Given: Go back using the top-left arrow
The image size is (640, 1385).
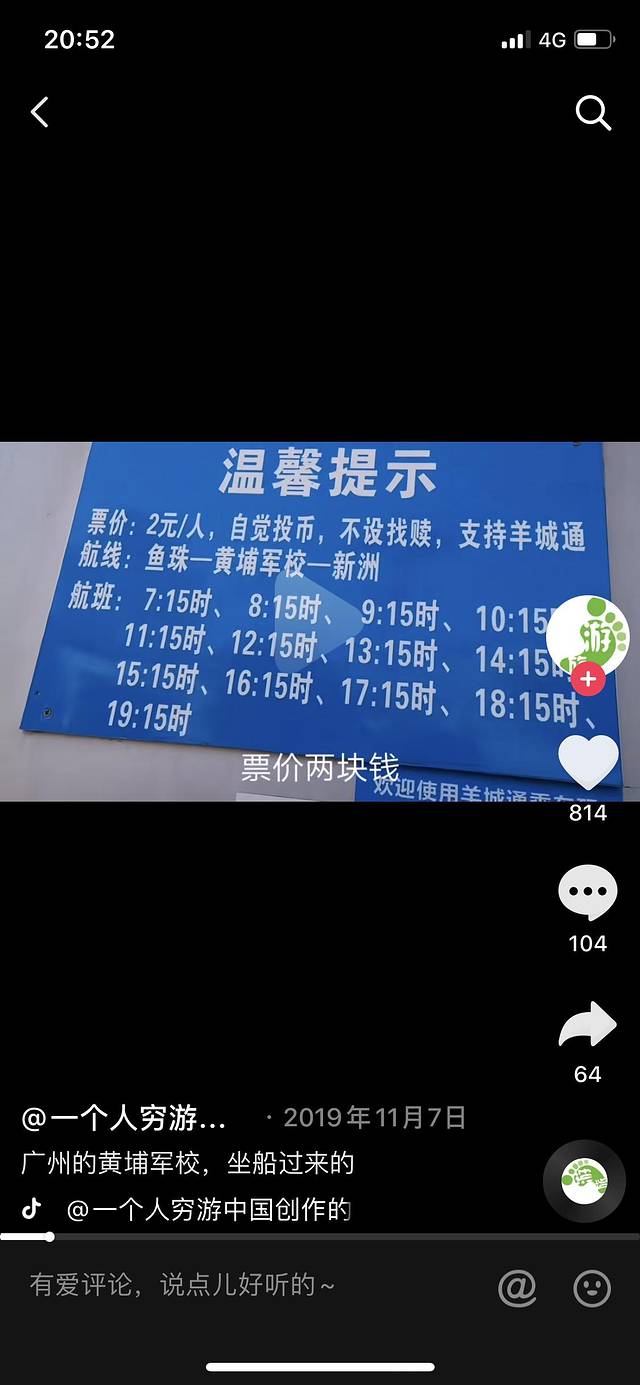Looking at the screenshot, I should pyautogui.click(x=40, y=112).
